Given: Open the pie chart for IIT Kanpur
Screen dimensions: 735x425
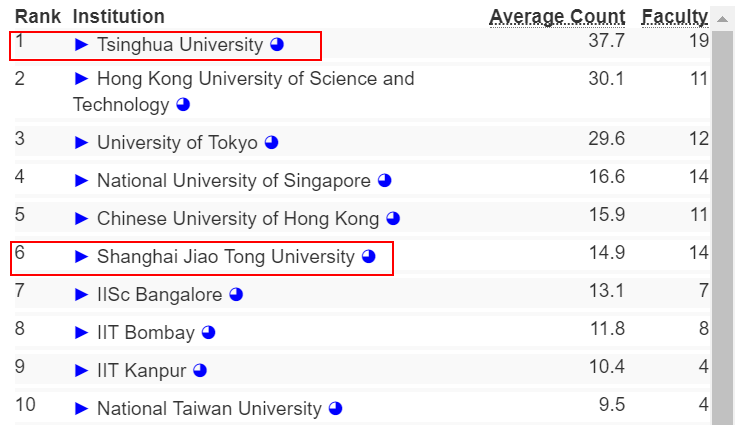Looking at the screenshot, I should click(x=200, y=371).
